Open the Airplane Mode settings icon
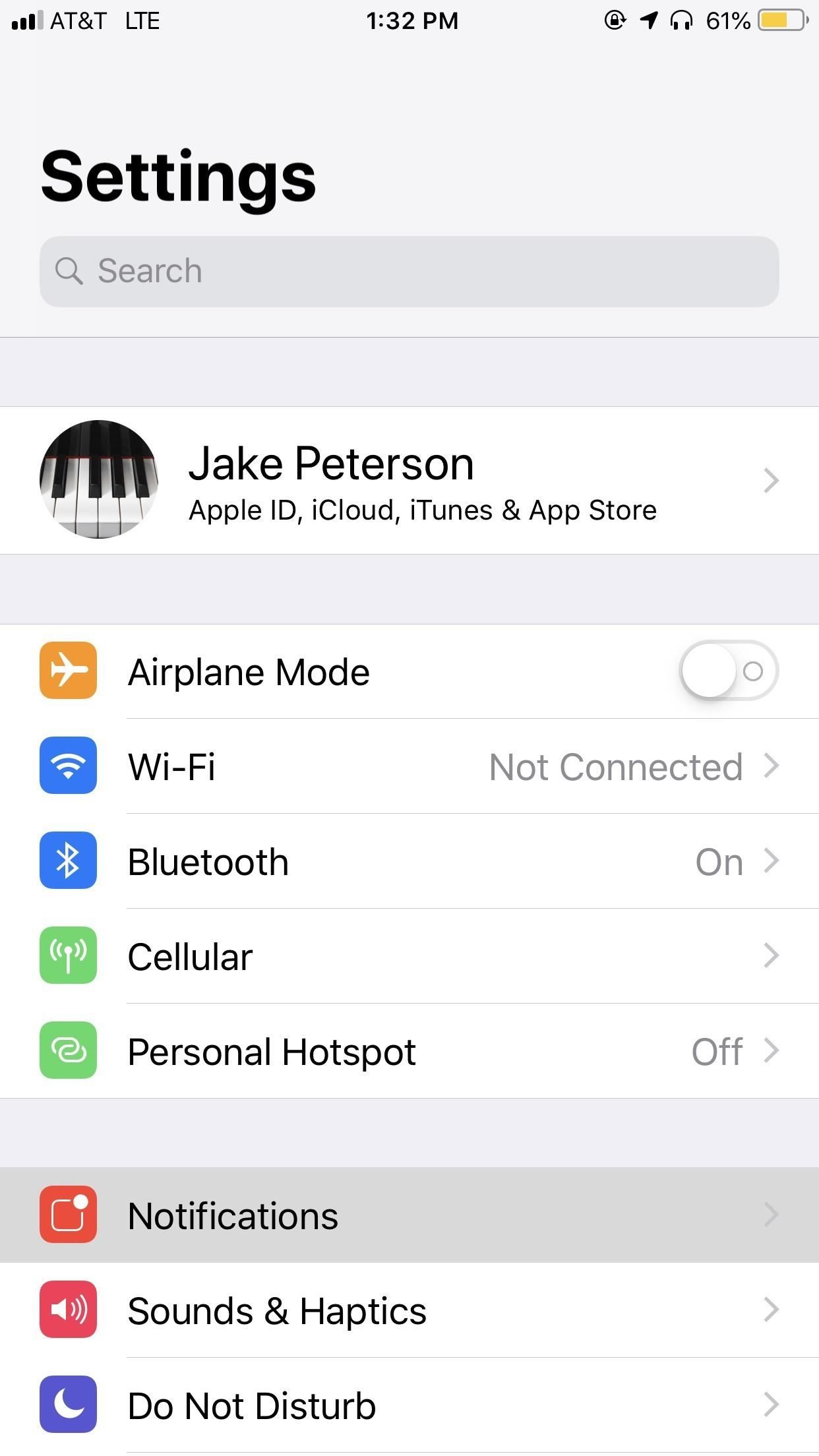819x1456 pixels. (68, 670)
